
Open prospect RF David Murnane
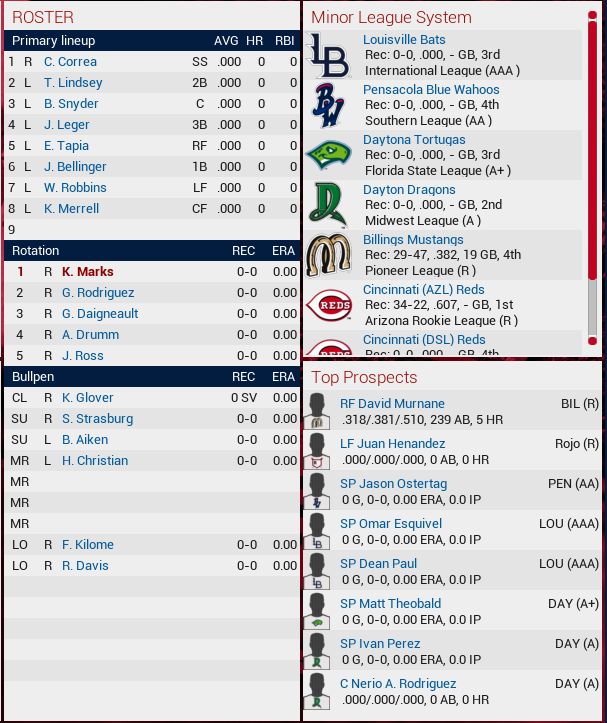(392, 404)
